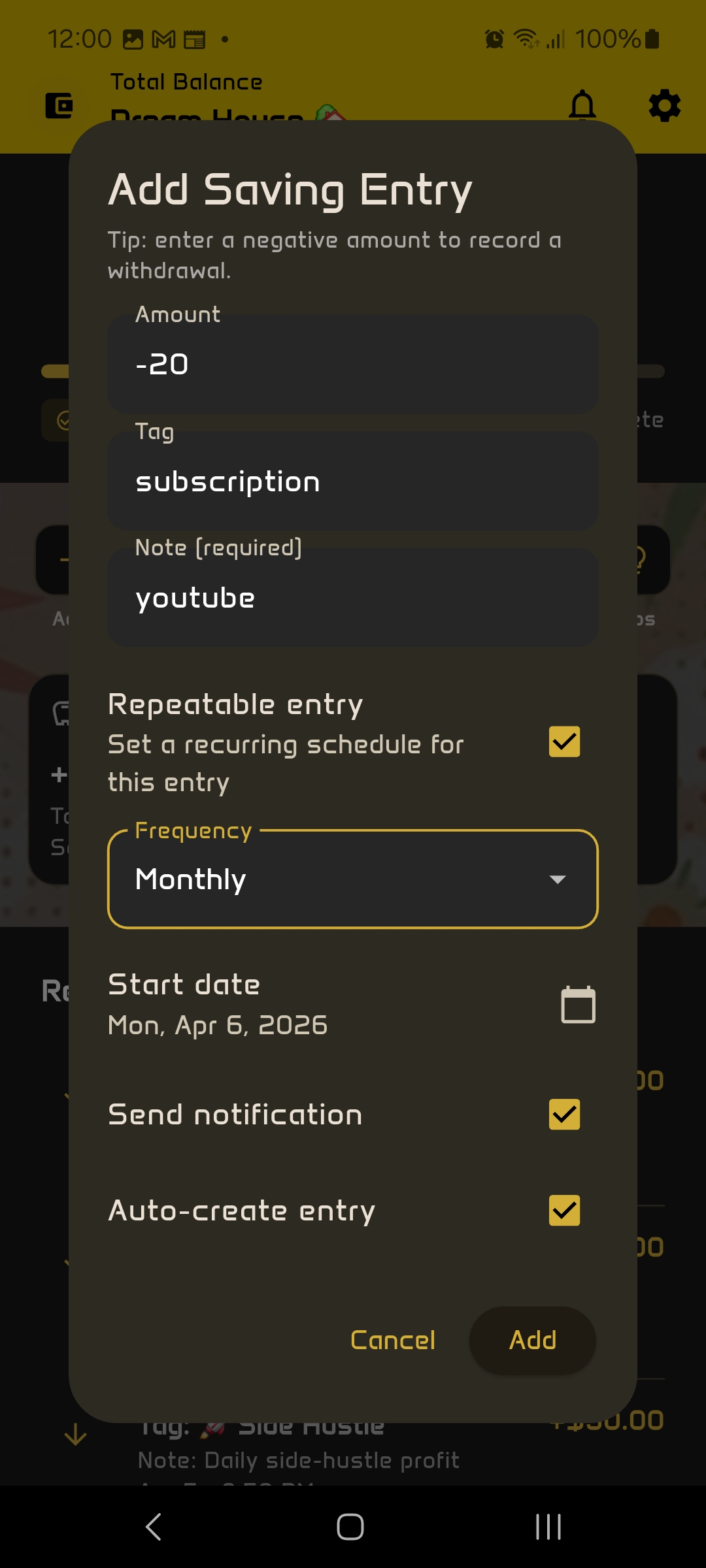This screenshot has height=1568, width=706.
Task: Tap the wallet icon near Total Balance
Action: (x=59, y=106)
